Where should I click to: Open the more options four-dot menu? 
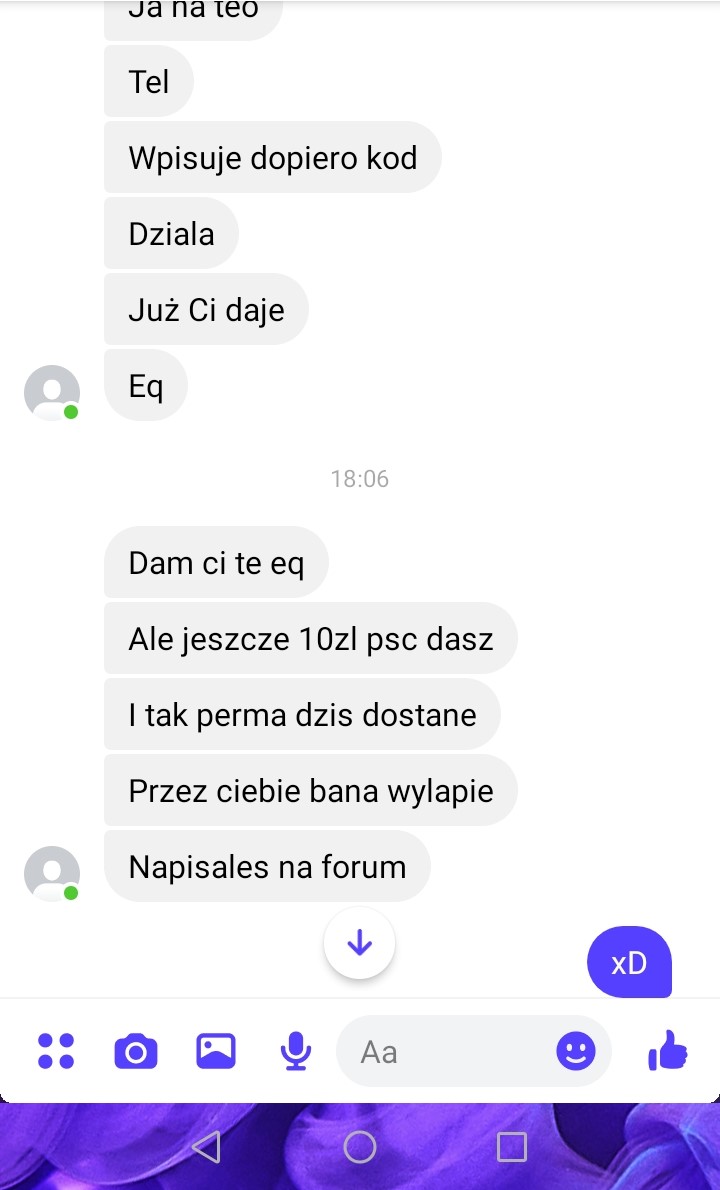click(x=56, y=1051)
